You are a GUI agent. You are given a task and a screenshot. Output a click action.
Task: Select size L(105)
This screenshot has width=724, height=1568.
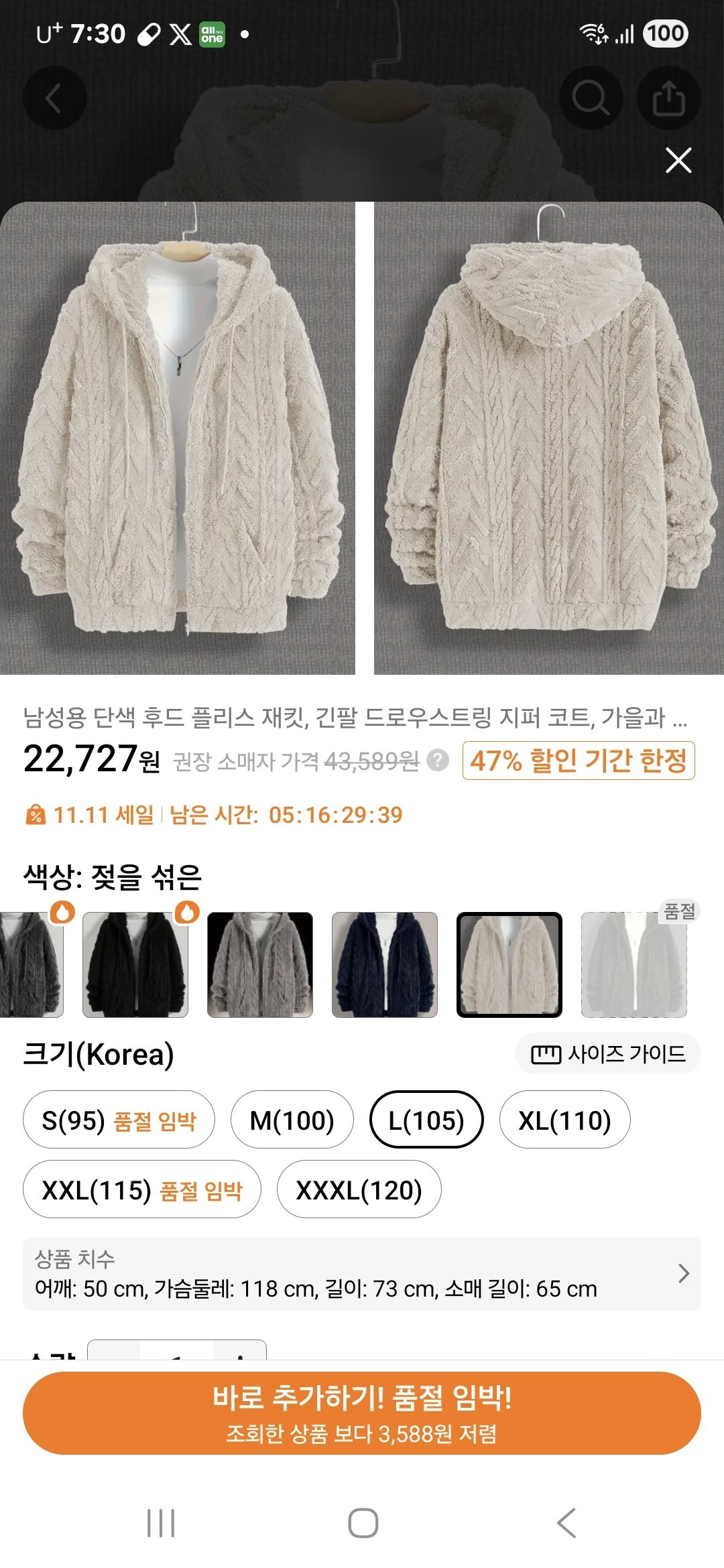[x=426, y=1120]
